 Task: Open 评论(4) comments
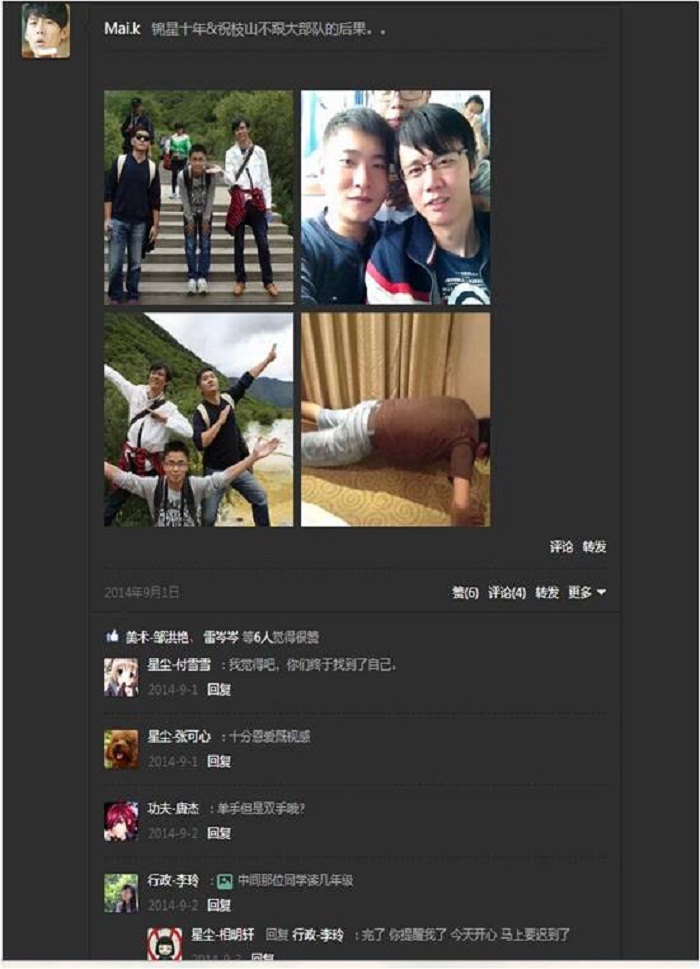pos(507,593)
